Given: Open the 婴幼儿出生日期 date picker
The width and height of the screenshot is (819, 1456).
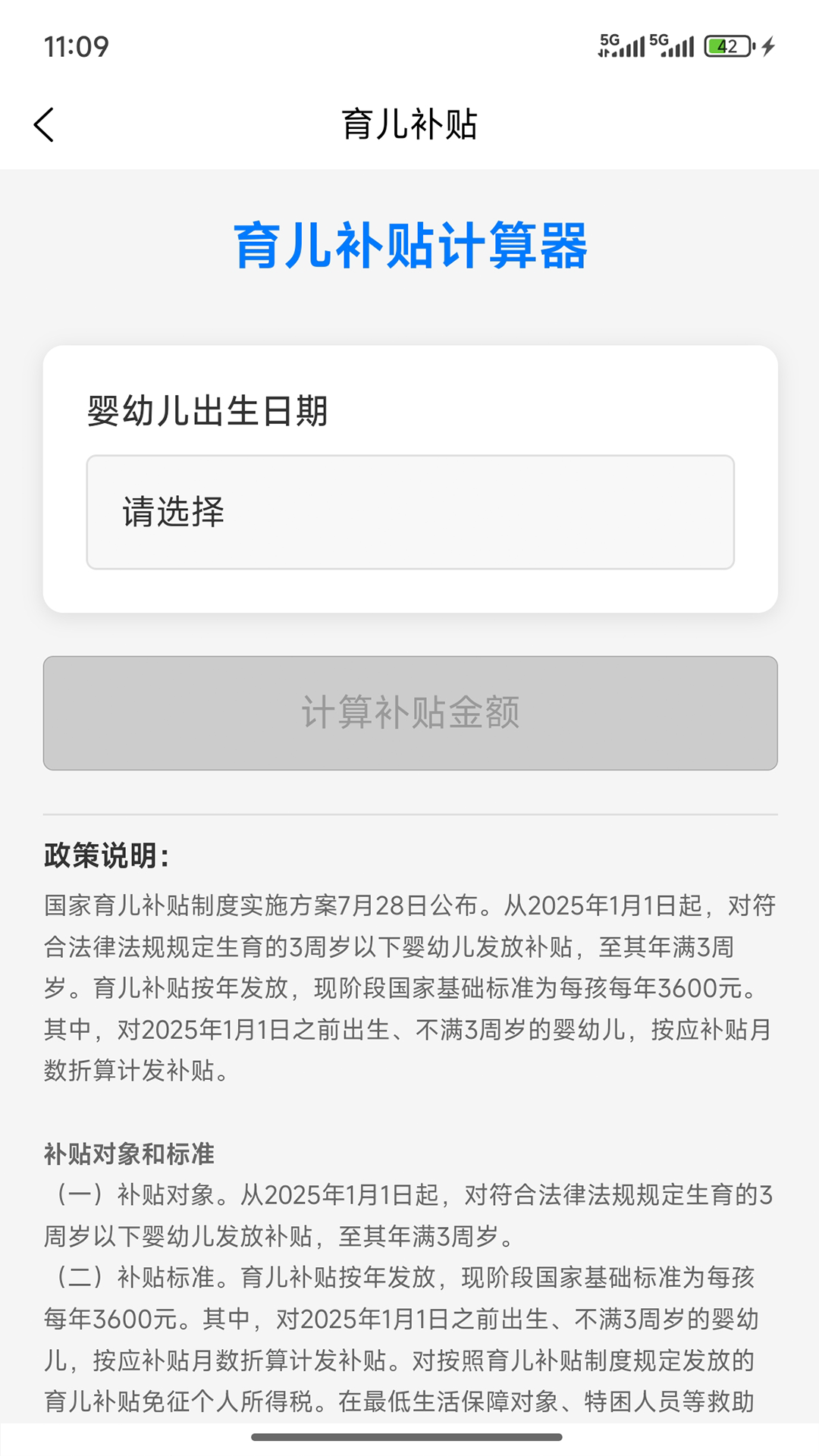Looking at the screenshot, I should [x=409, y=512].
